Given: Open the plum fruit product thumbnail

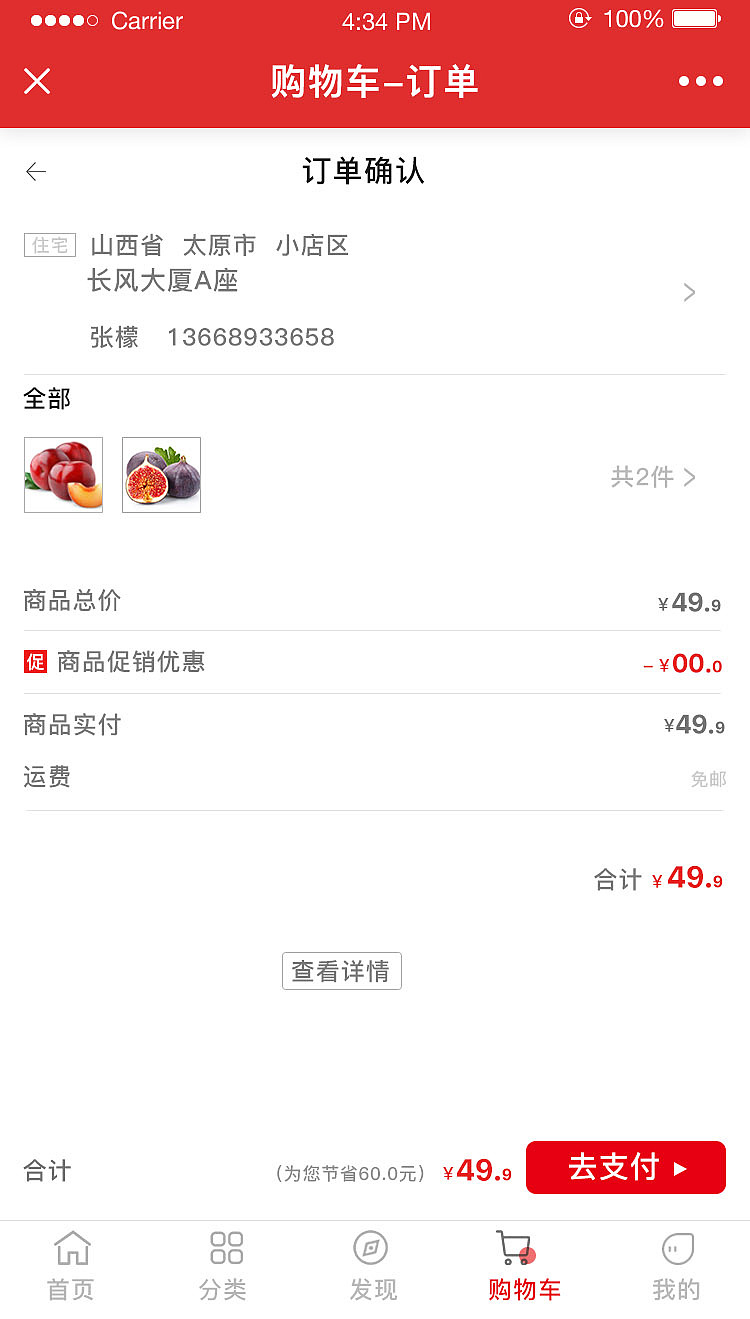Looking at the screenshot, I should tap(63, 475).
